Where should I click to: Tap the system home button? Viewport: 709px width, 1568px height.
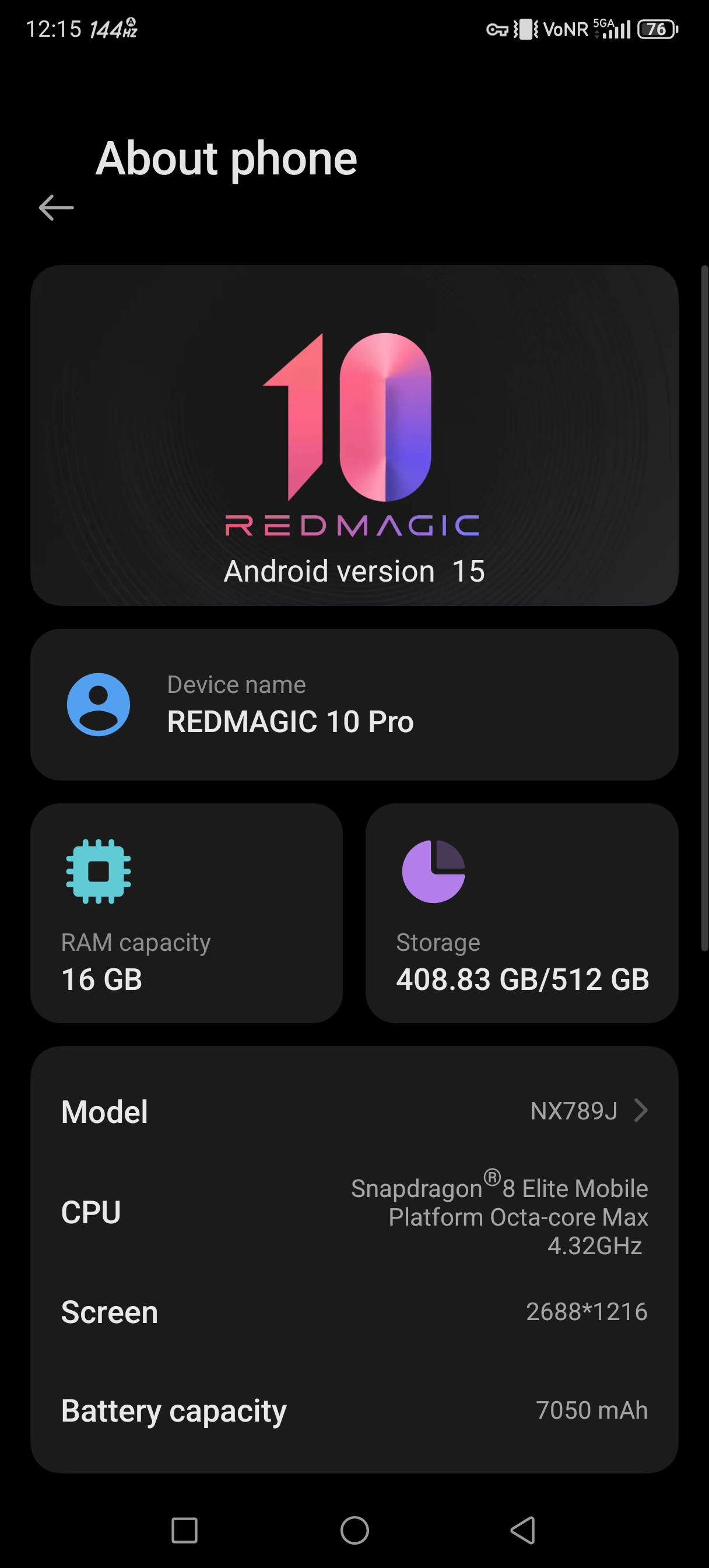(x=355, y=1529)
